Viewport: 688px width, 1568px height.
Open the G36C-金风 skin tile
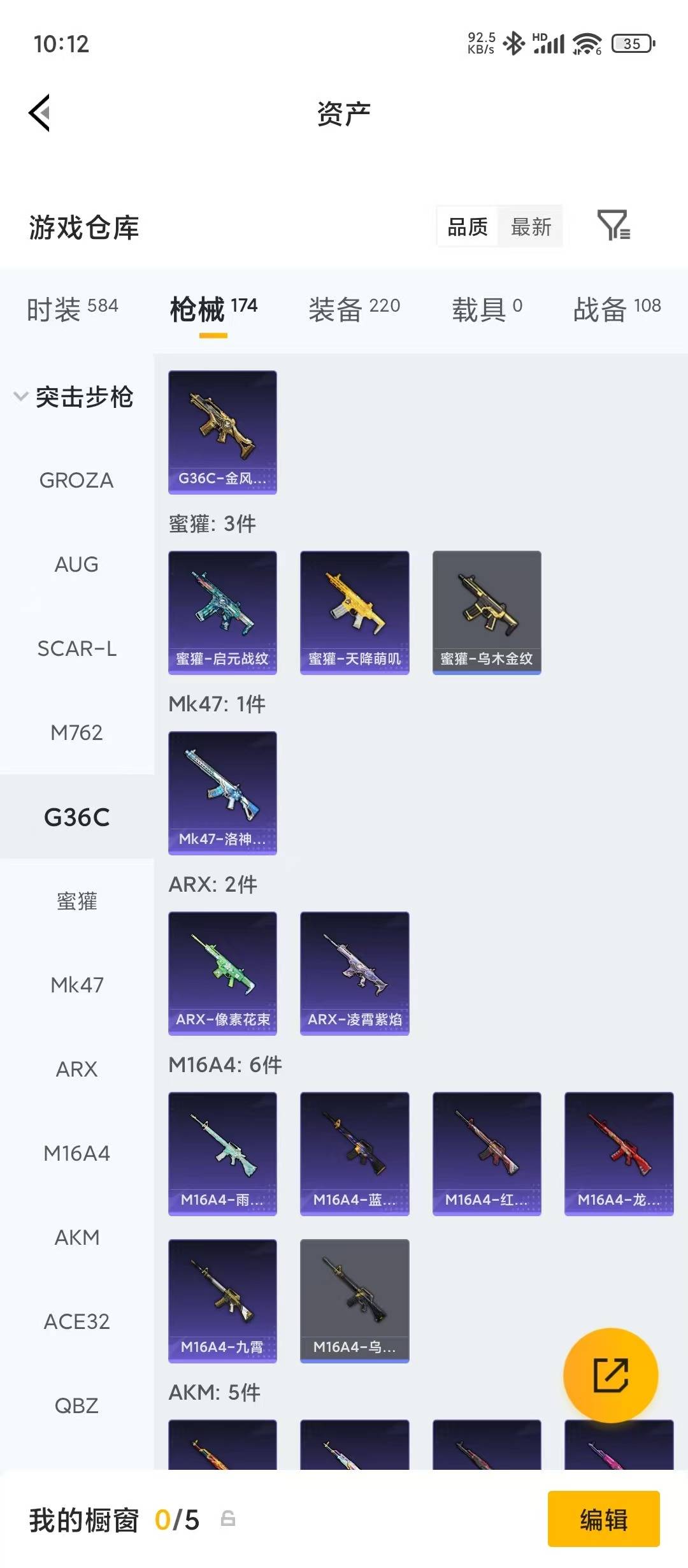pos(222,432)
